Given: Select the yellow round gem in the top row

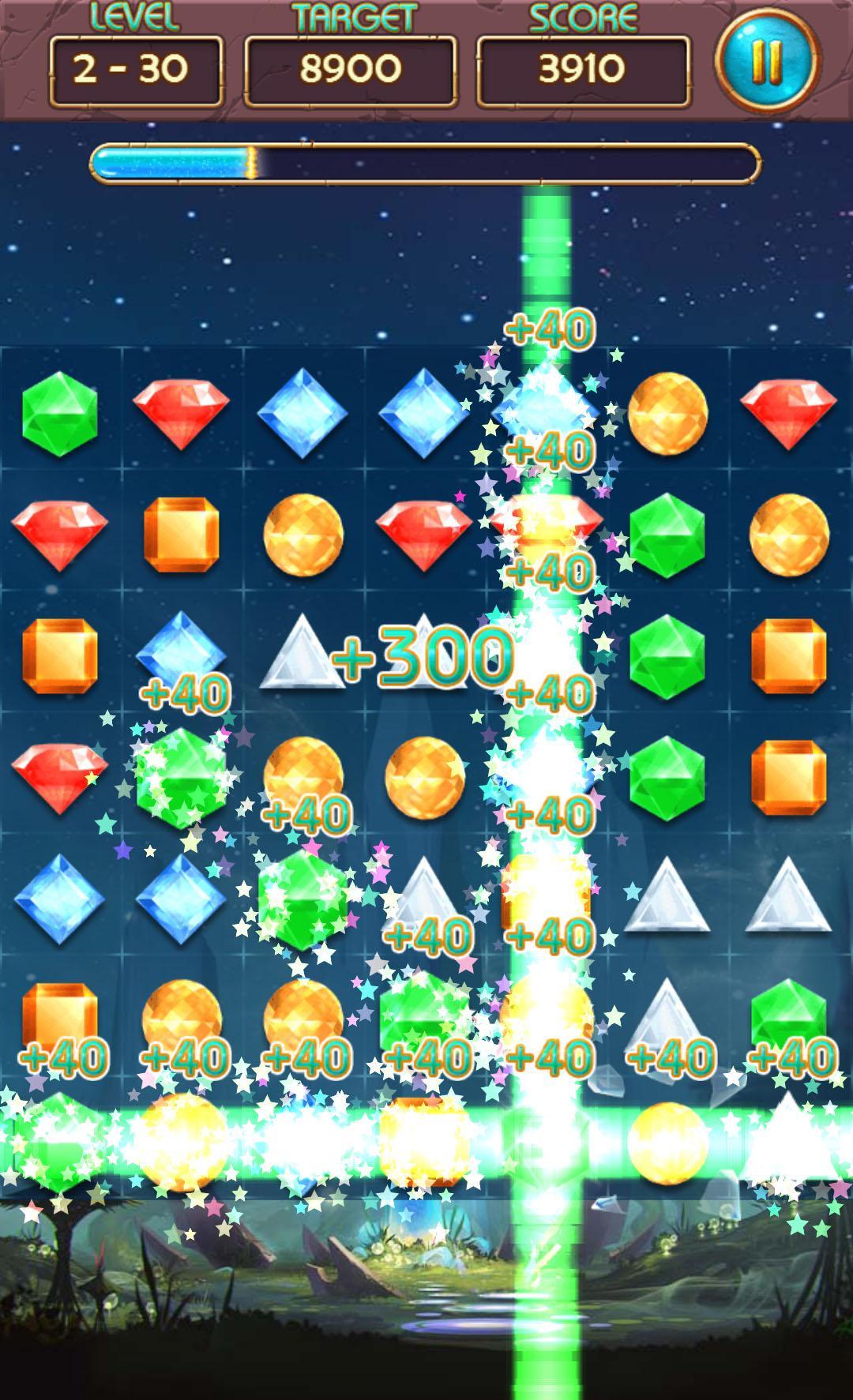Looking at the screenshot, I should point(667,411).
